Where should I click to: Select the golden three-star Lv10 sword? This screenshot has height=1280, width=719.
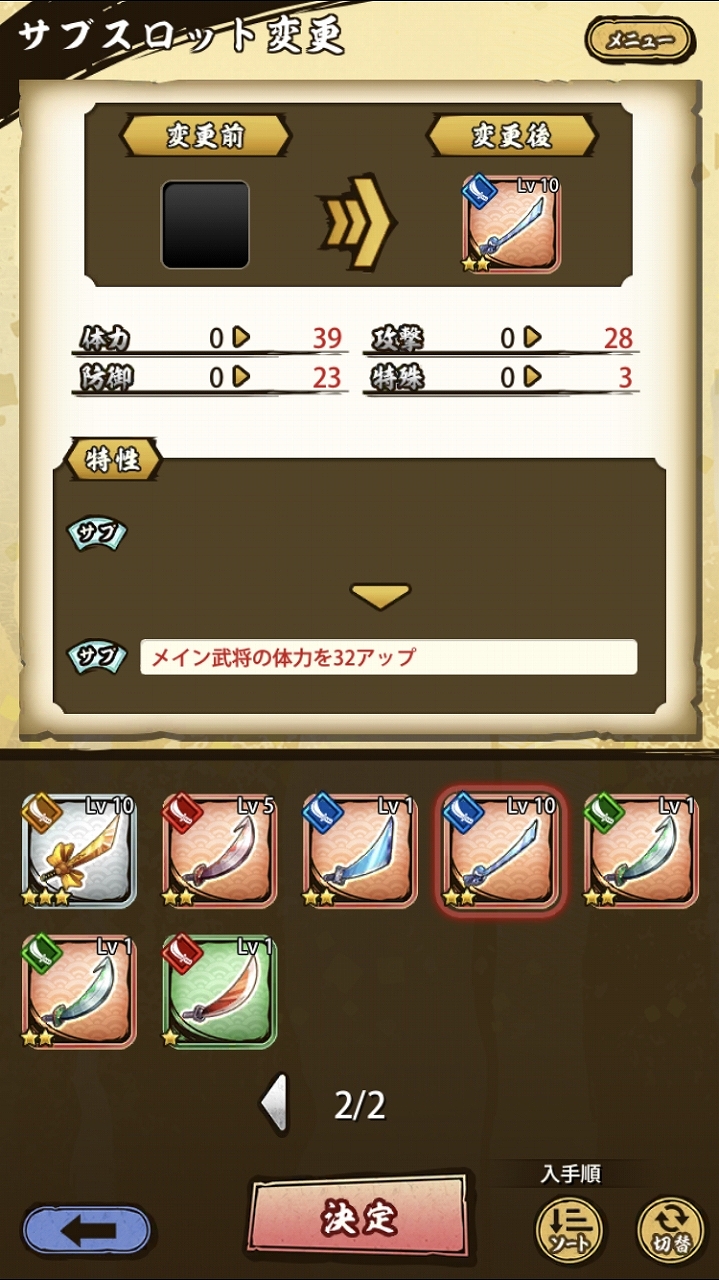(x=79, y=850)
